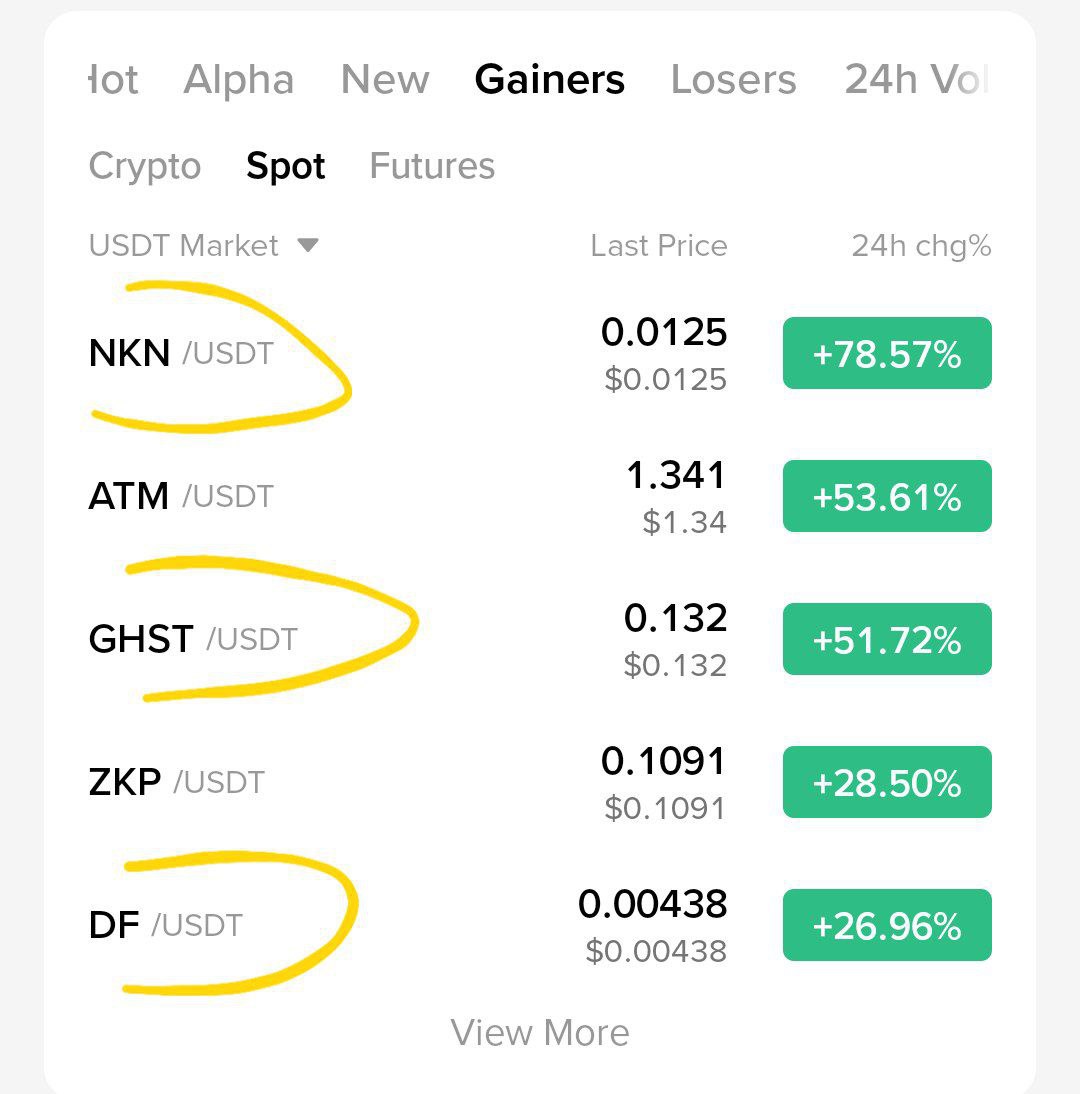
Task: Switch to the Spot sub-tab
Action: pyautogui.click(x=286, y=166)
